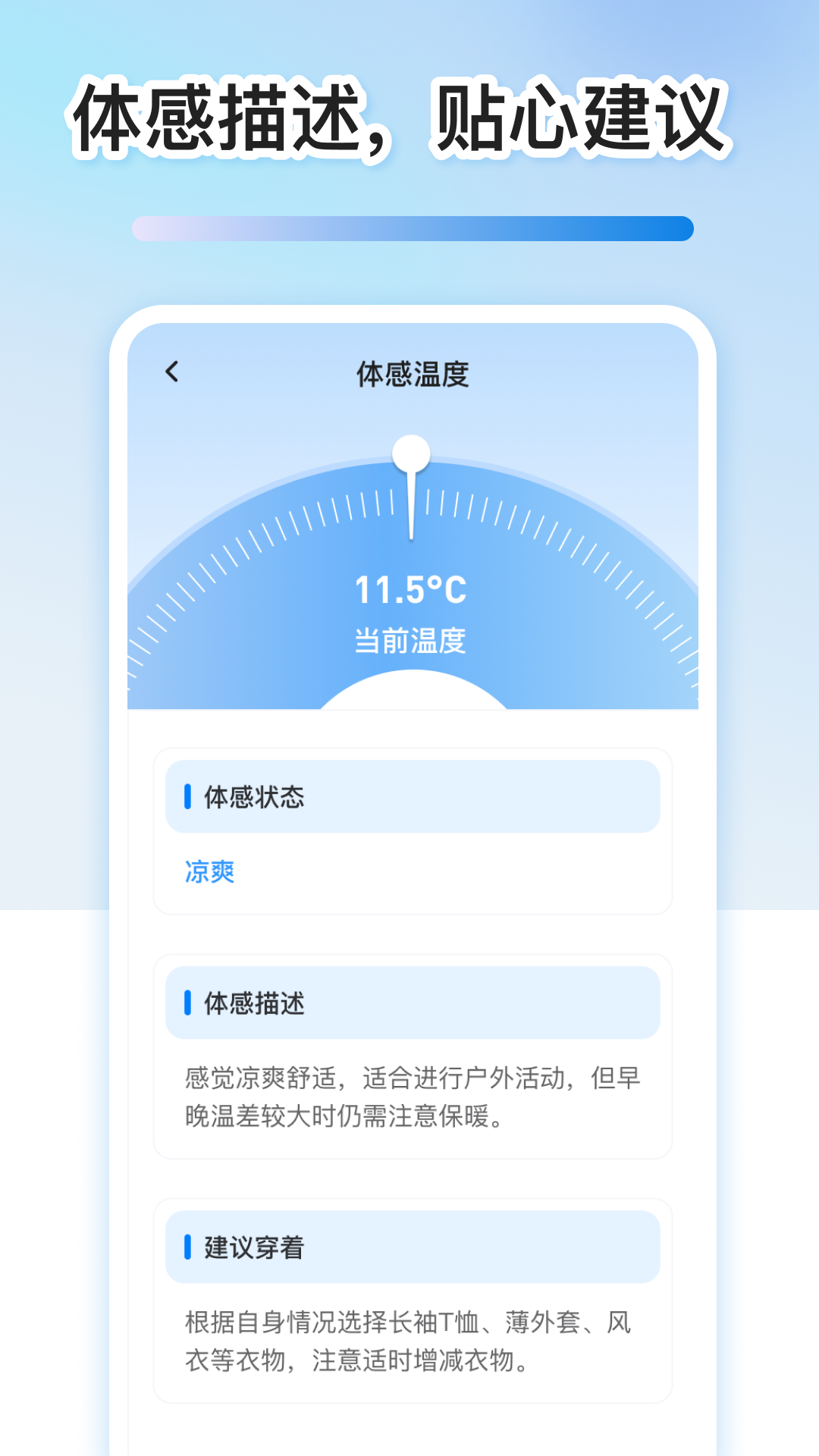
Task: Tap the back arrow on 体感温度 page
Action: point(173,372)
